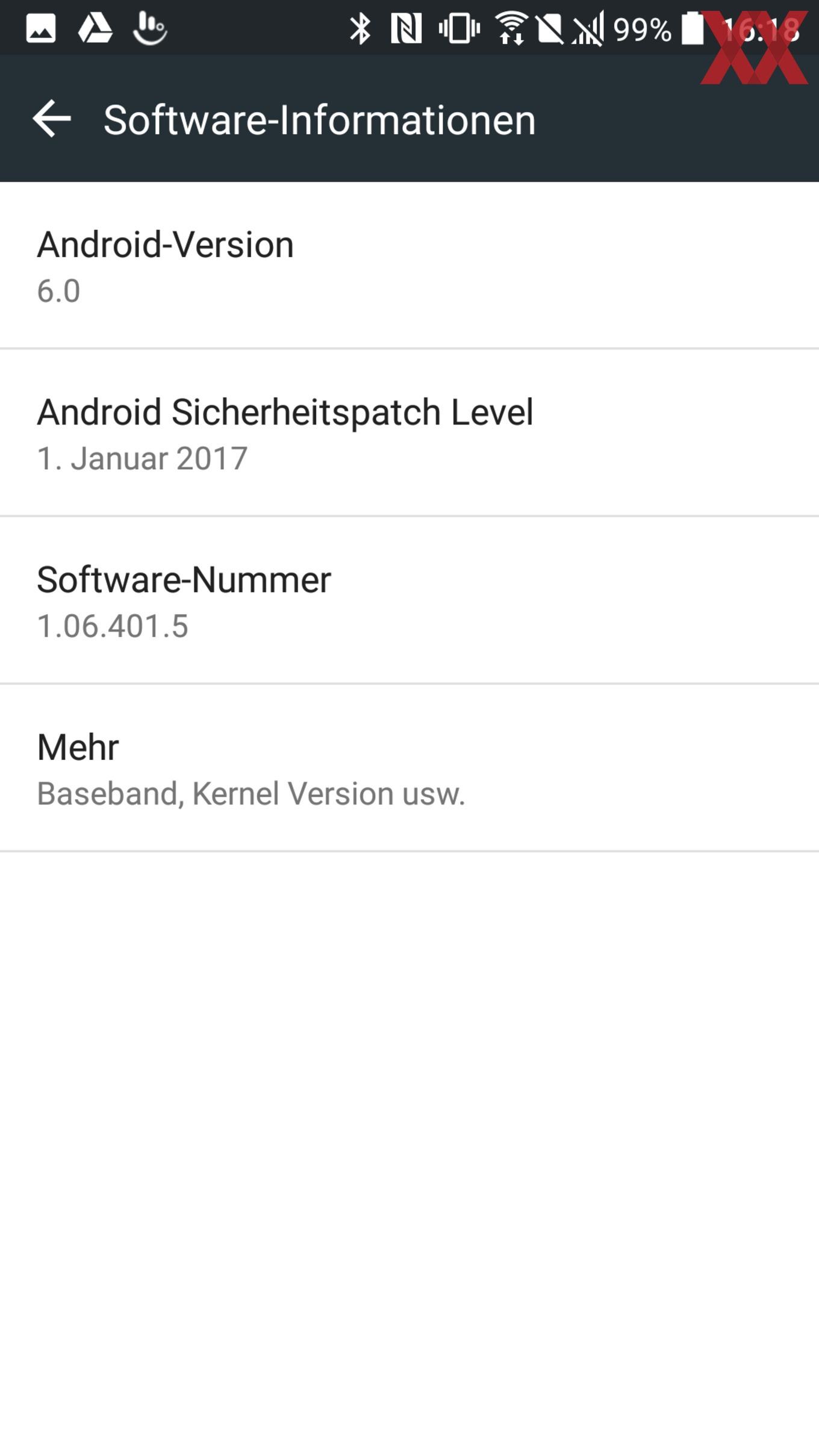
Task: Select the Software-Nummer row
Action: click(x=409, y=600)
